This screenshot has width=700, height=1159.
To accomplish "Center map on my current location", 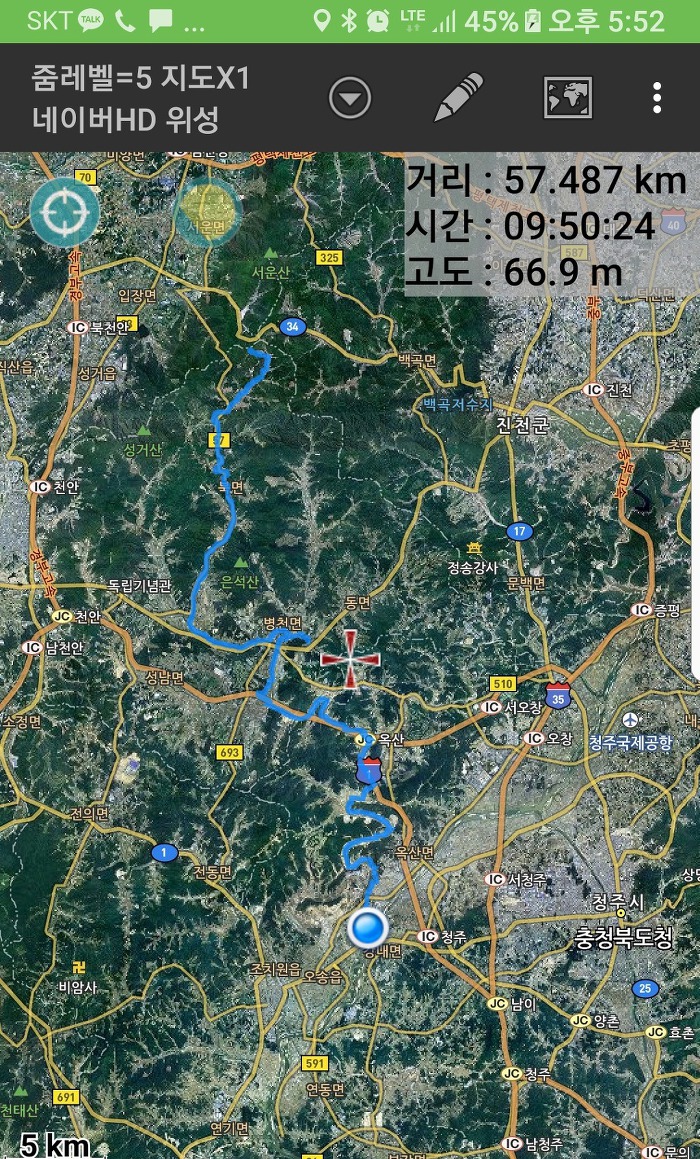I will tap(65, 212).
